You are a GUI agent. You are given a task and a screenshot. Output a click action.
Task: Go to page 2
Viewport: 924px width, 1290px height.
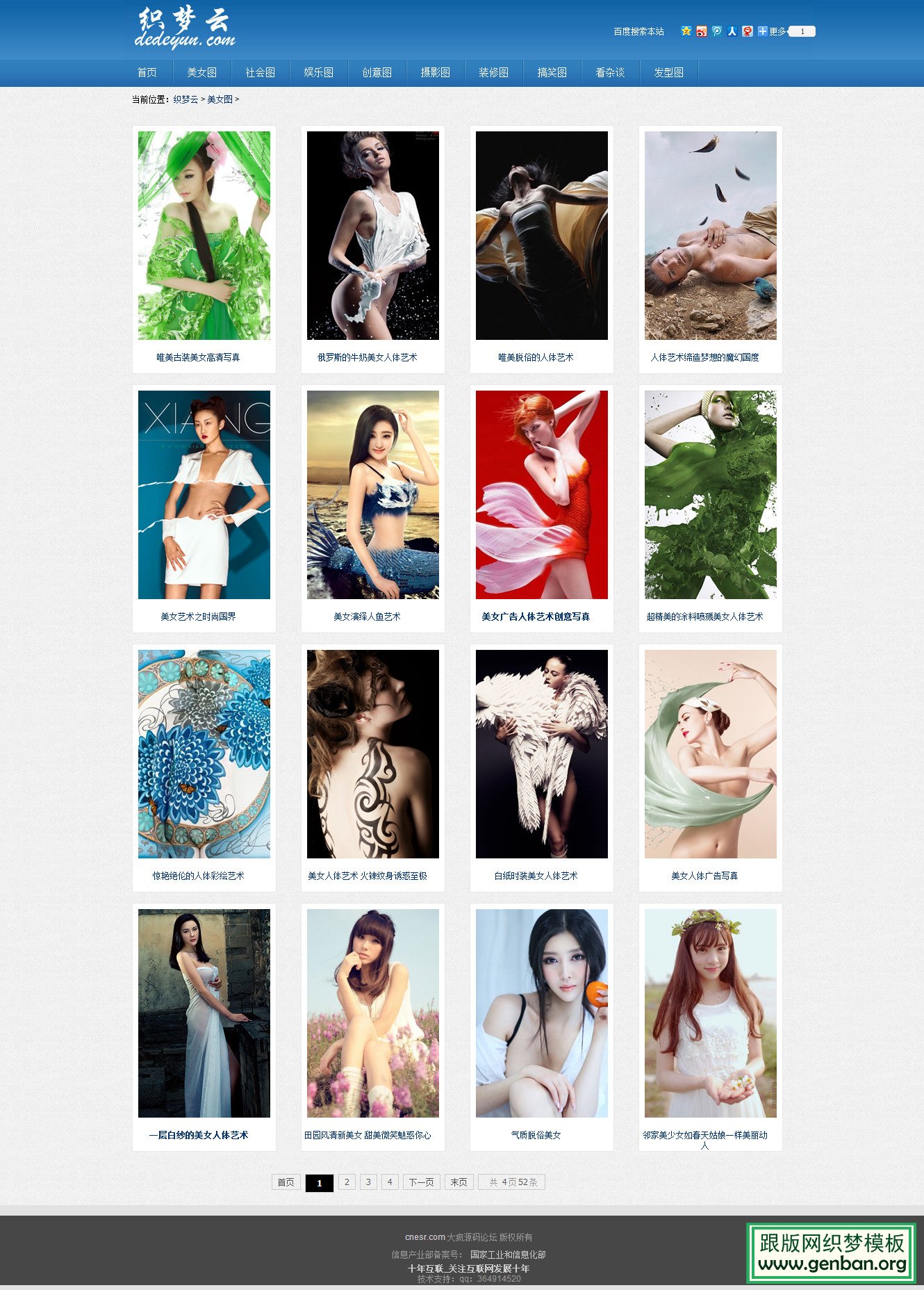(x=347, y=1182)
